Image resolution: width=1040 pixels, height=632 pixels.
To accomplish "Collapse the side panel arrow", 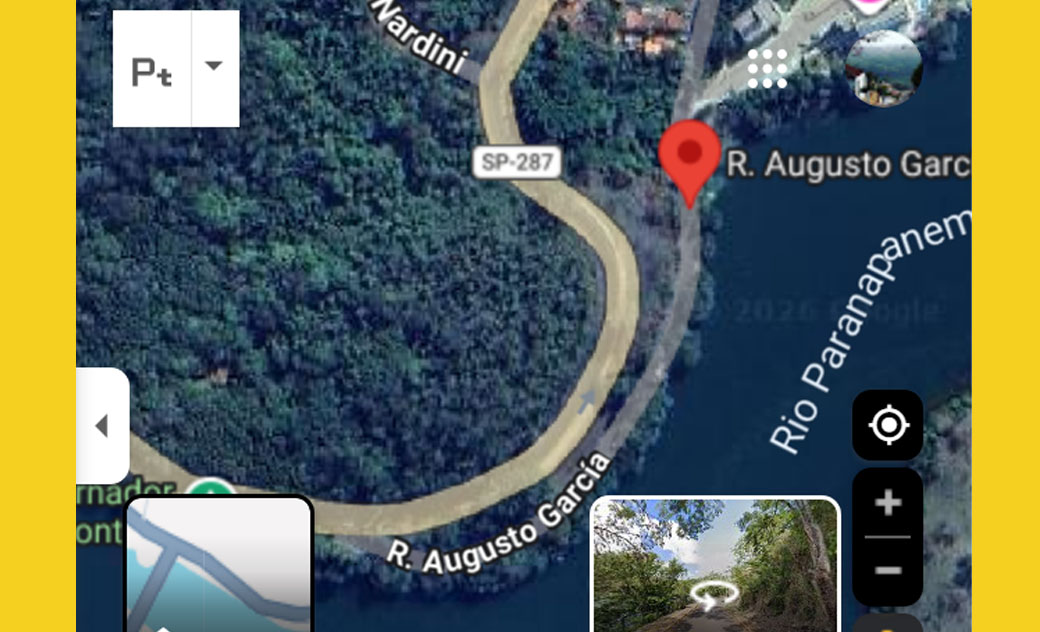I will (x=102, y=426).
